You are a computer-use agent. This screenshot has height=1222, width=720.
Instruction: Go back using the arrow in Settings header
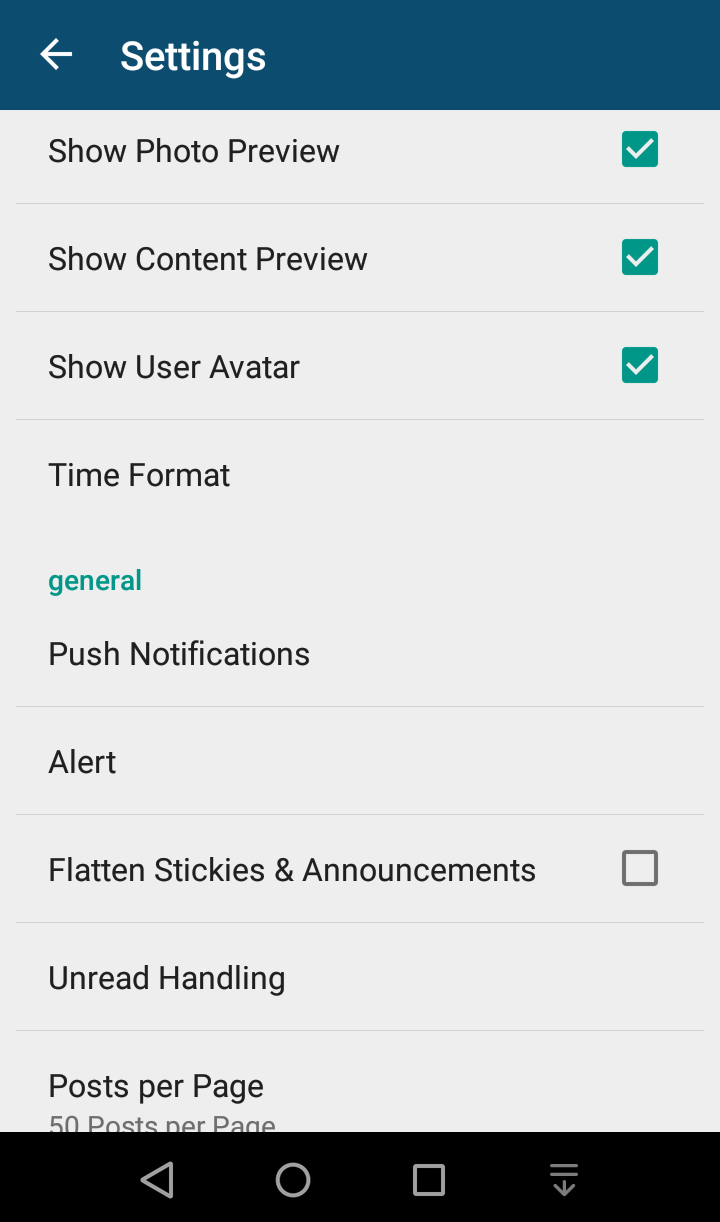pyautogui.click(x=56, y=55)
